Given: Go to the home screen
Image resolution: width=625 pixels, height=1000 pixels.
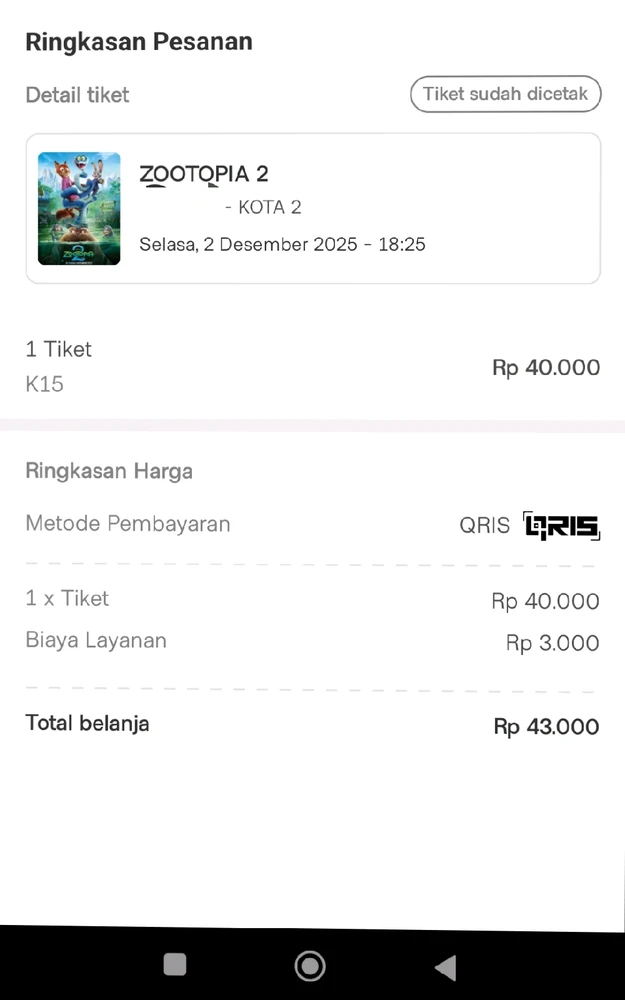Looking at the screenshot, I should (310, 965).
